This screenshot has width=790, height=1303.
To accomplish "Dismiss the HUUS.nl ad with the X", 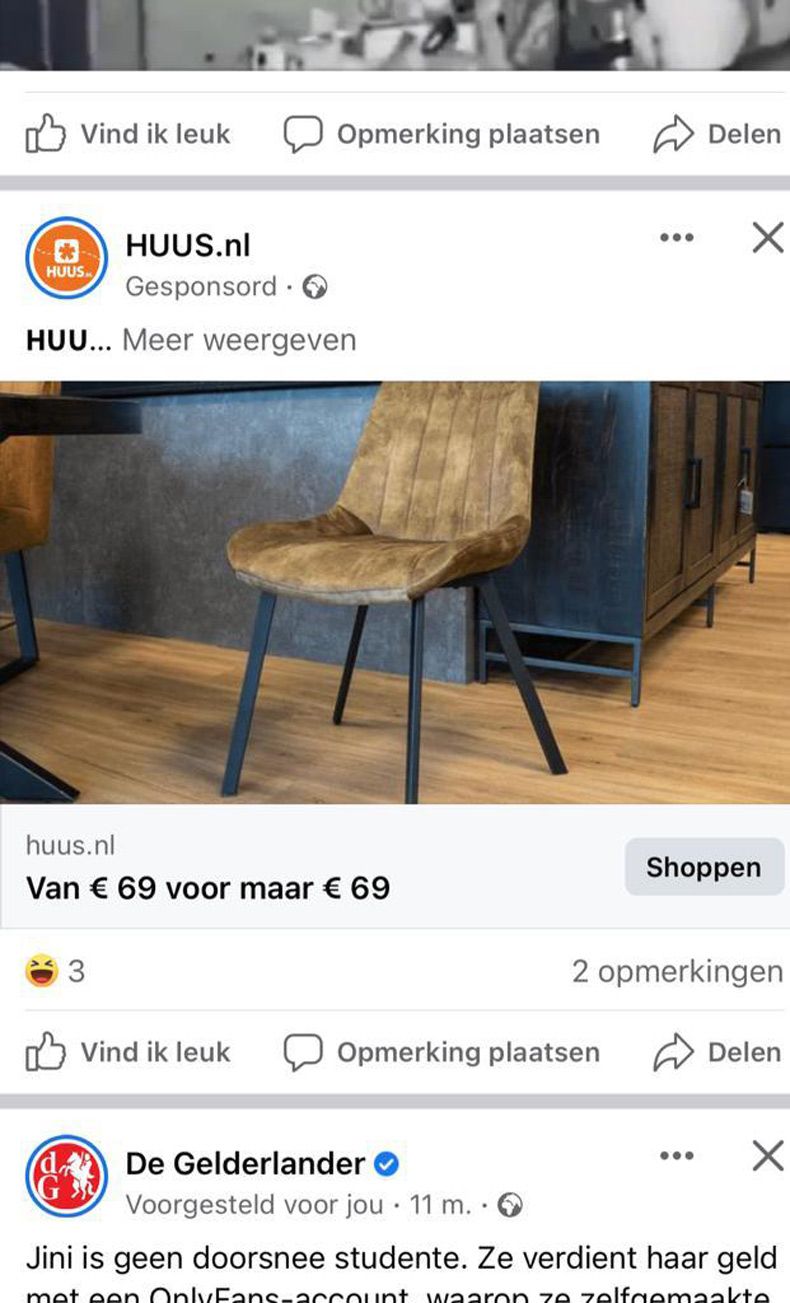I will 767,237.
